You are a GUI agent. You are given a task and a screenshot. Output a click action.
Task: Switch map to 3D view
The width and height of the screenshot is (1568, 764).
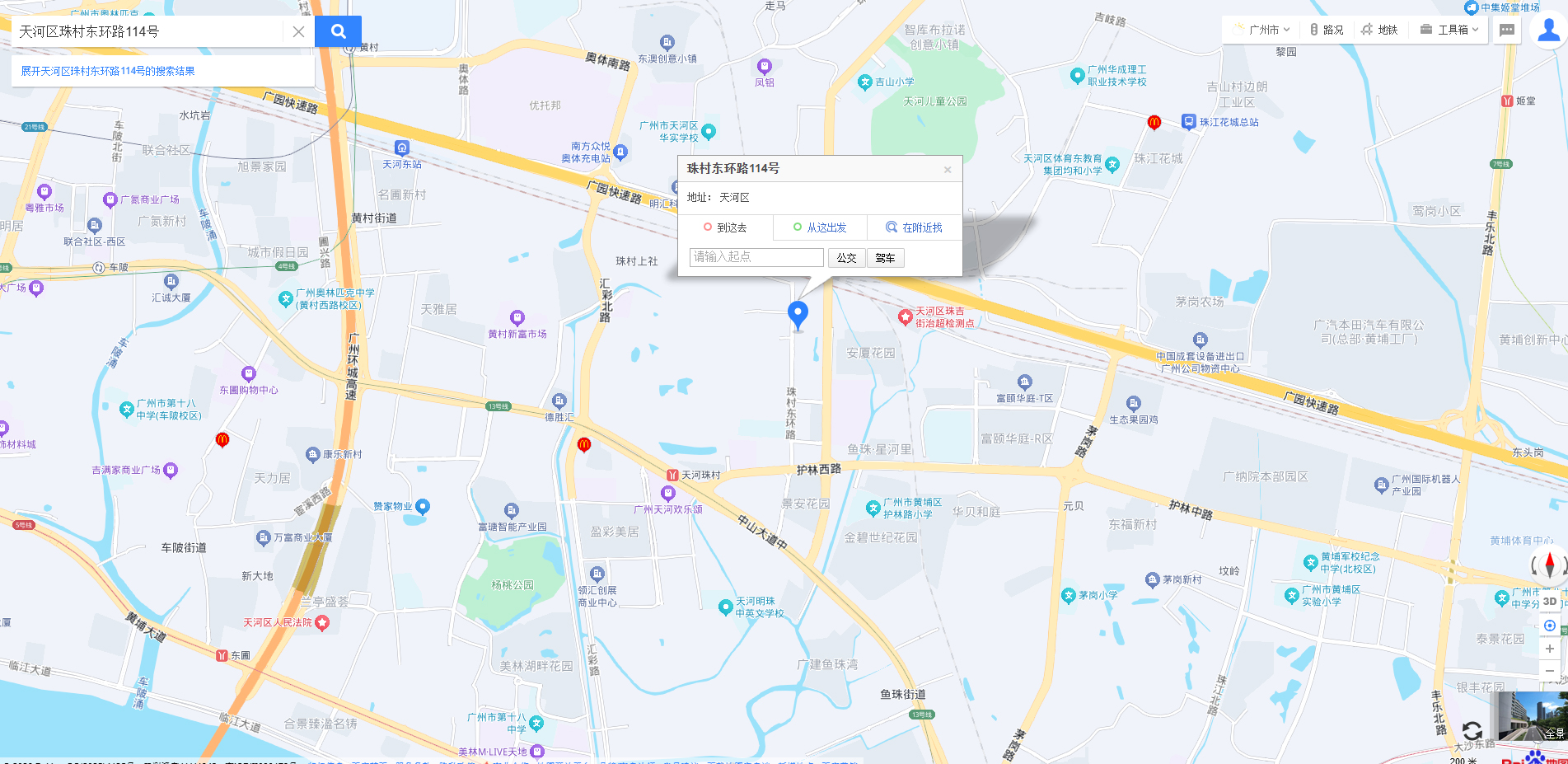point(1550,602)
